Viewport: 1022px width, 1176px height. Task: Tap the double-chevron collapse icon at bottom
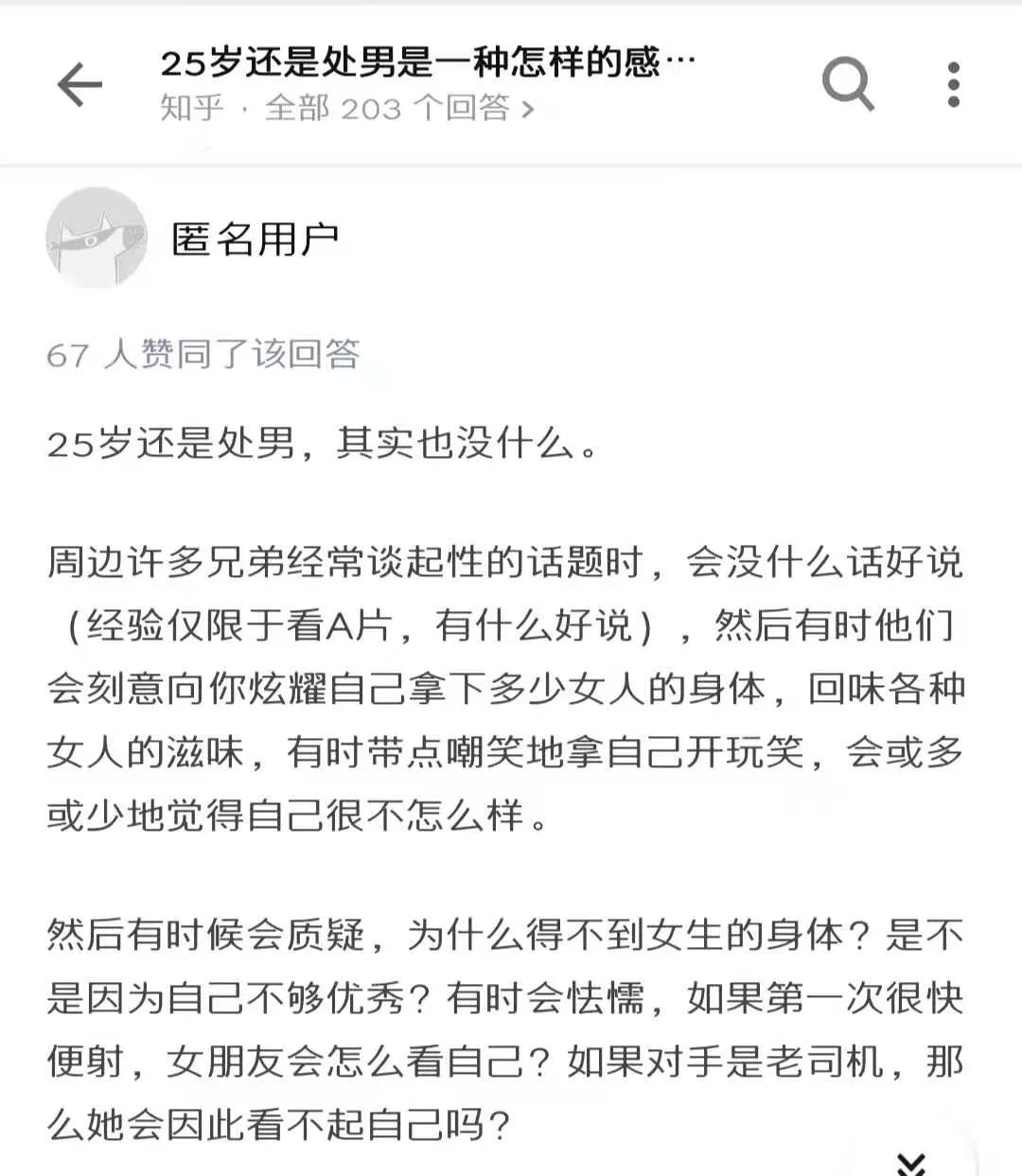coord(911,1164)
